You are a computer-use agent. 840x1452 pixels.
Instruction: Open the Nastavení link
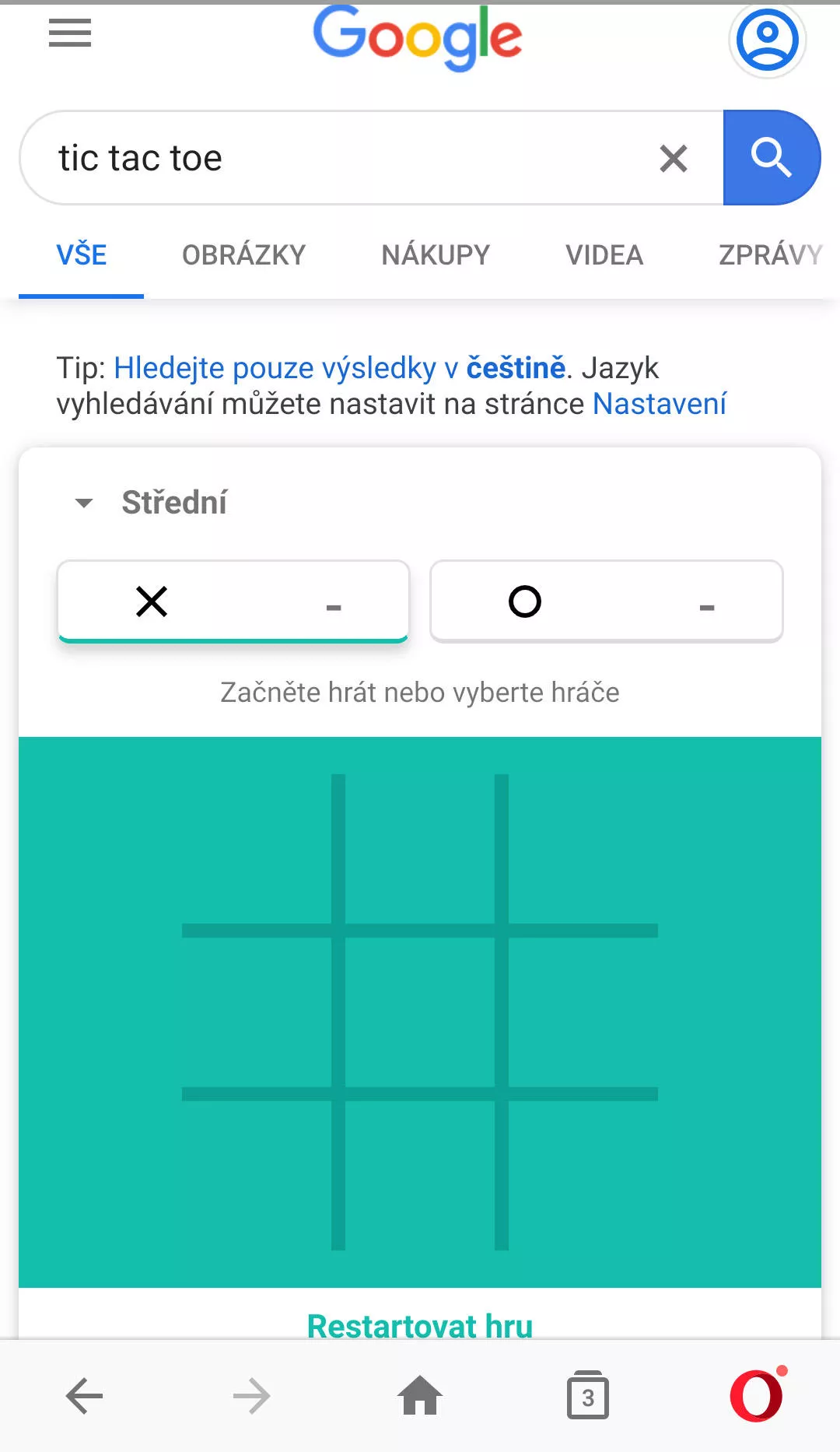click(x=660, y=404)
